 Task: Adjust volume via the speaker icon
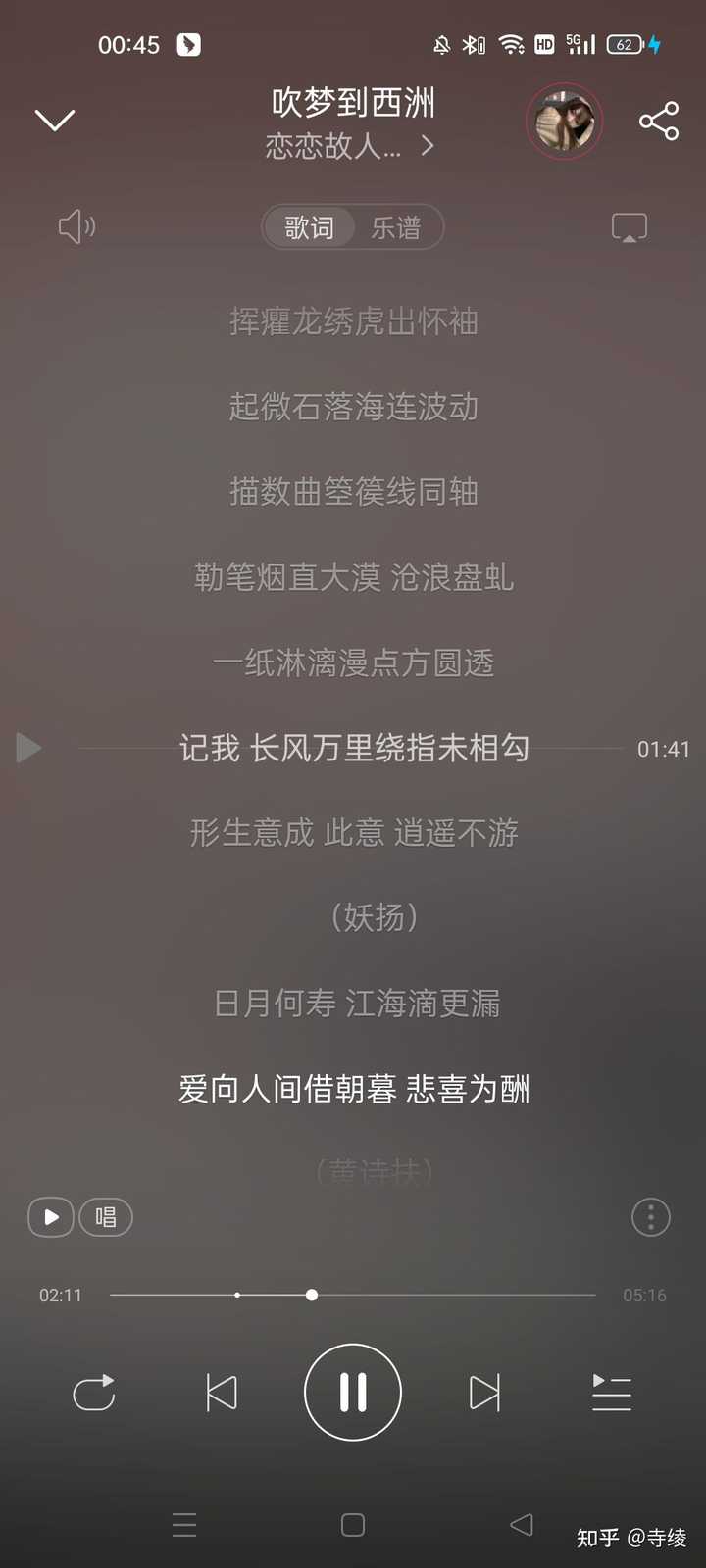click(76, 226)
